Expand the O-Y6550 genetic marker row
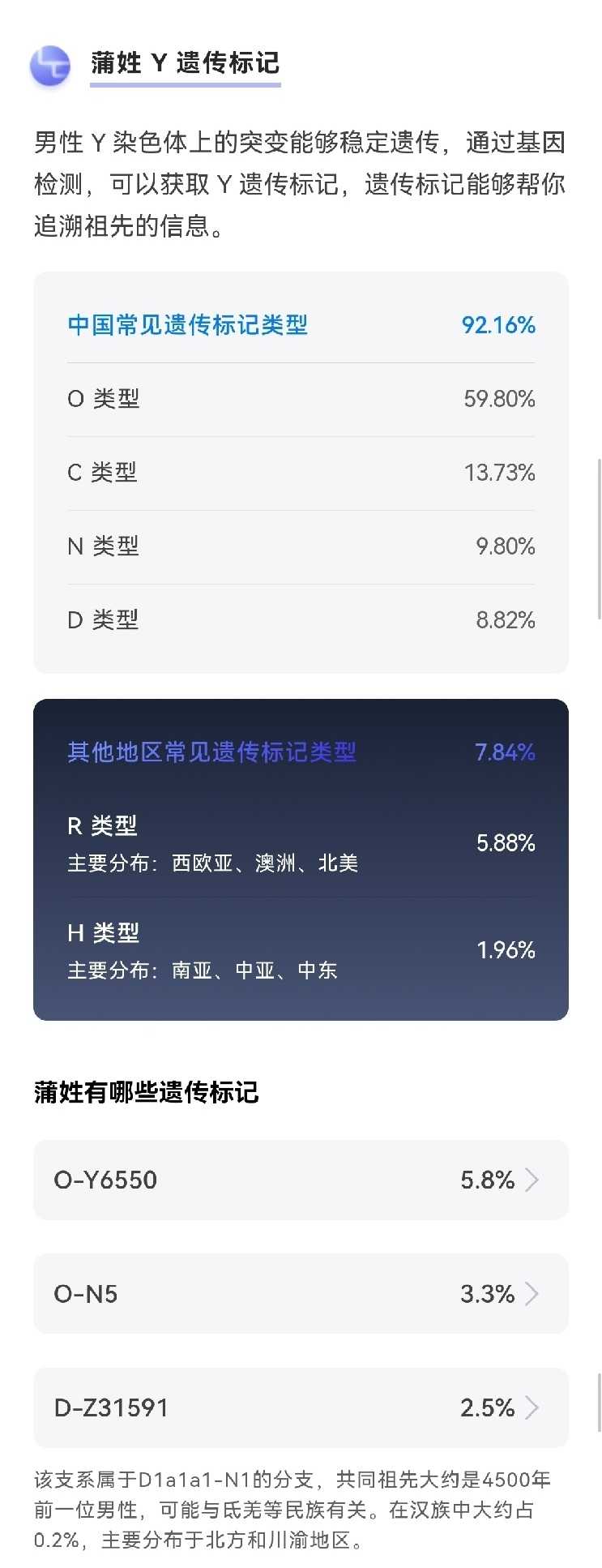The image size is (602, 1568). click(301, 1180)
